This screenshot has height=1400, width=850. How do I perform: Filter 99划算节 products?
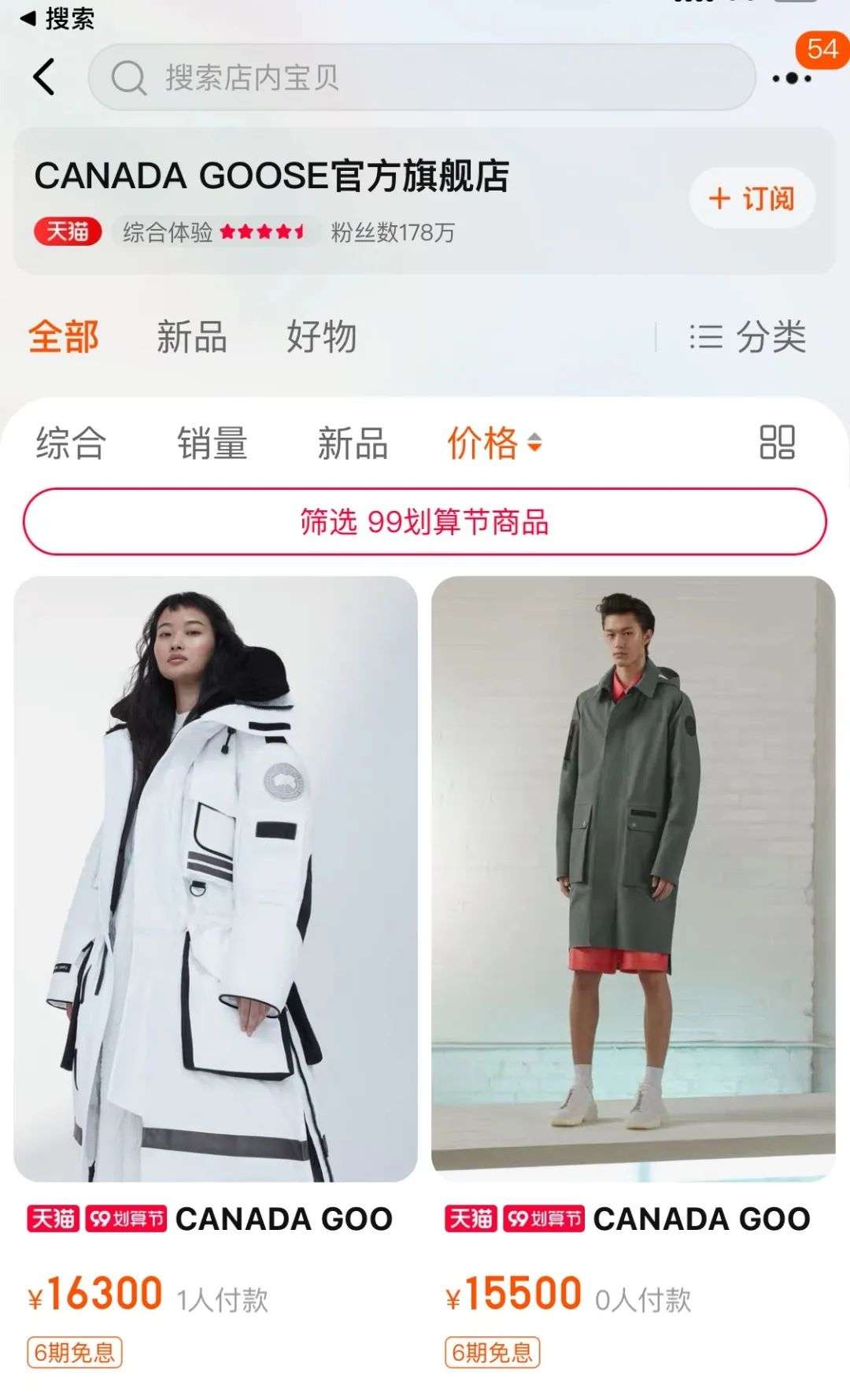[x=425, y=521]
